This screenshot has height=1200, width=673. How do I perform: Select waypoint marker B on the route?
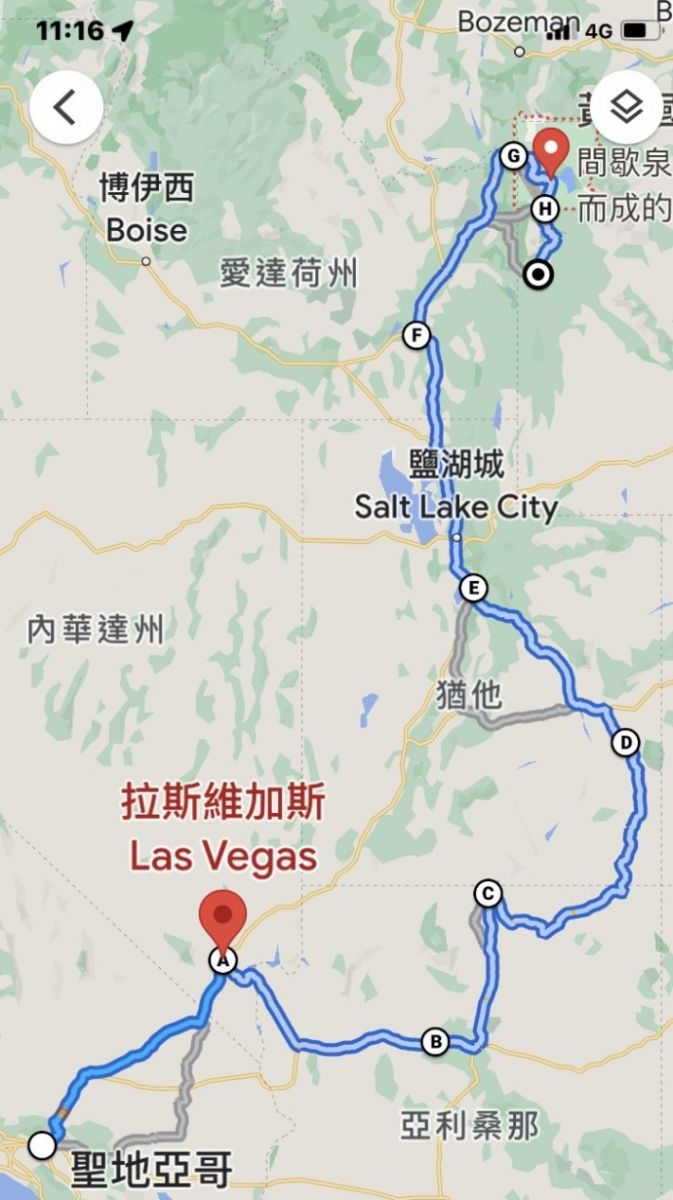(435, 1042)
